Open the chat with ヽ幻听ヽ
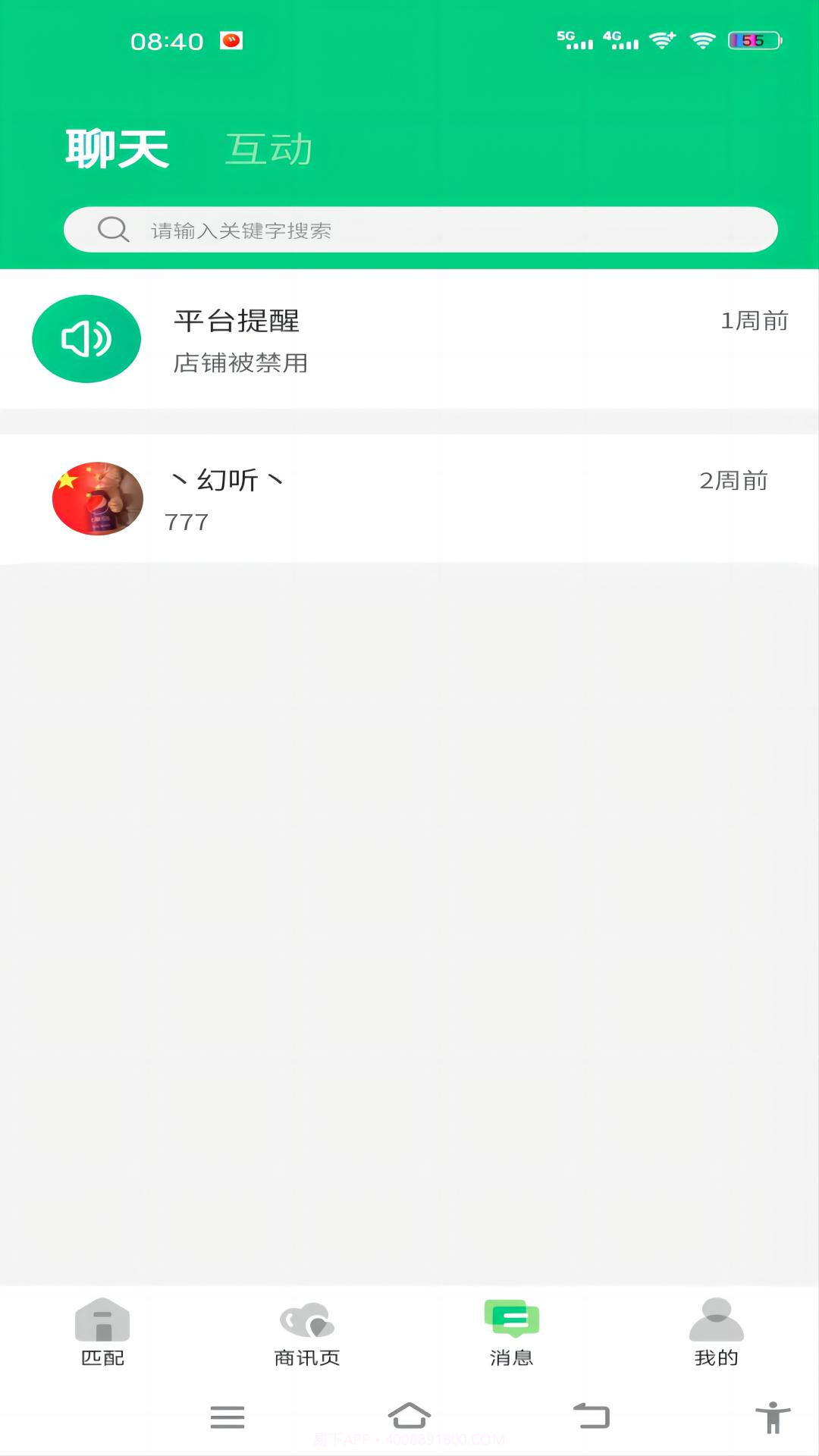The image size is (819, 1456). coord(409,498)
